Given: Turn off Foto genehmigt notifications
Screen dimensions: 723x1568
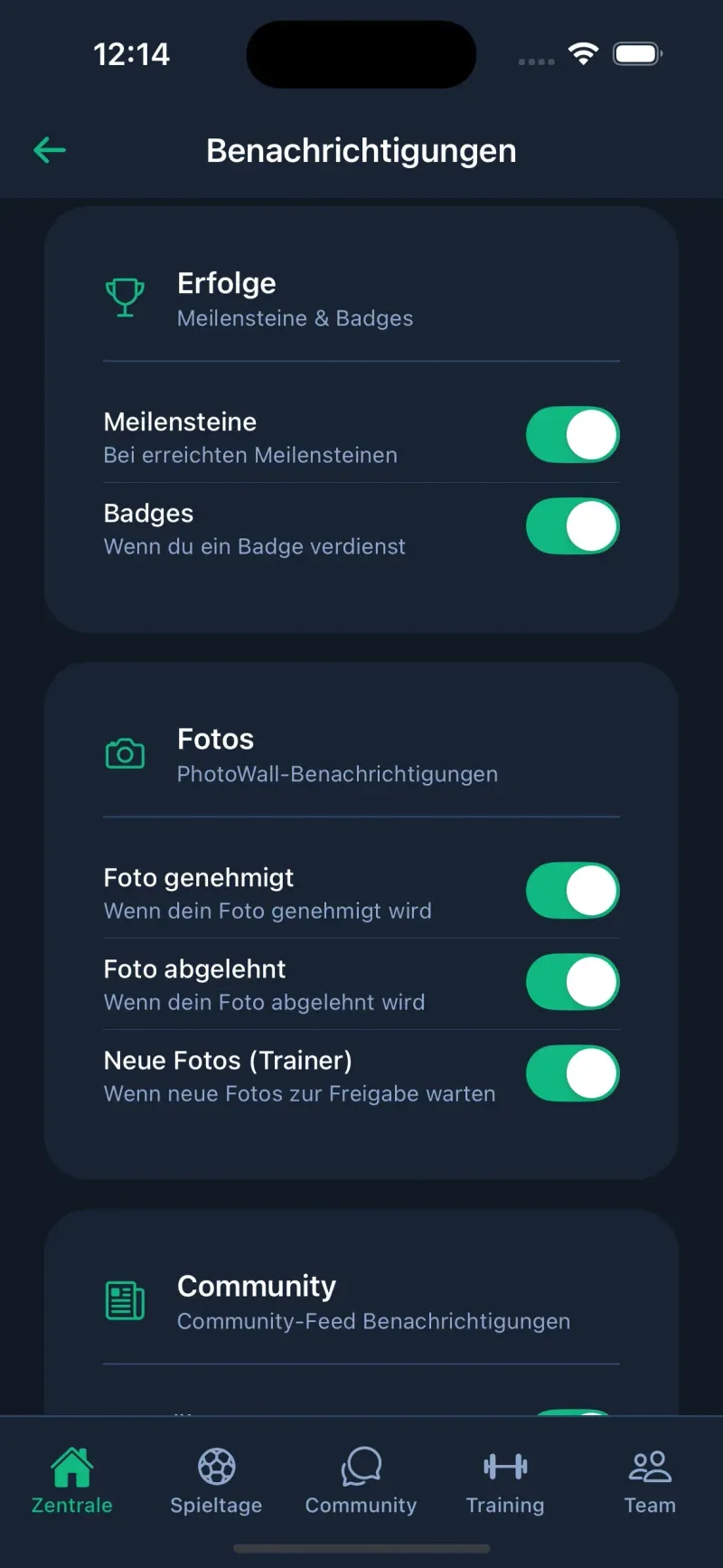Looking at the screenshot, I should pos(572,891).
